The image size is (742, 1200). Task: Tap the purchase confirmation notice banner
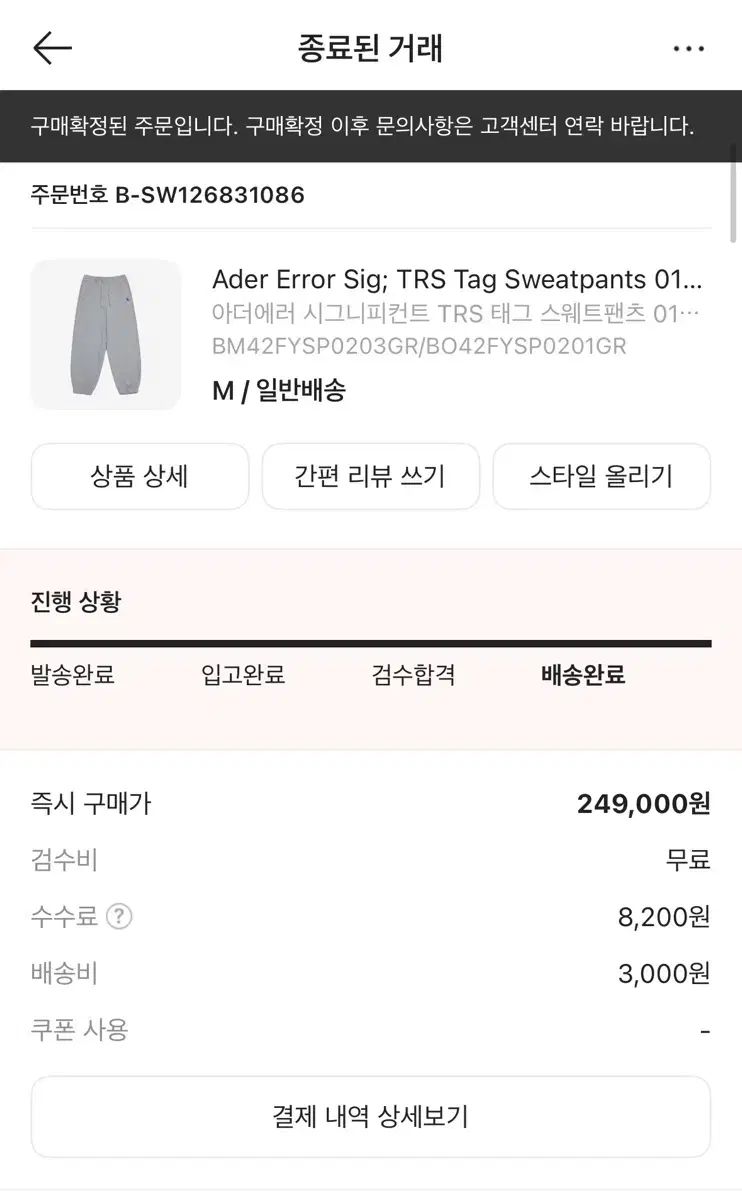pos(371,127)
